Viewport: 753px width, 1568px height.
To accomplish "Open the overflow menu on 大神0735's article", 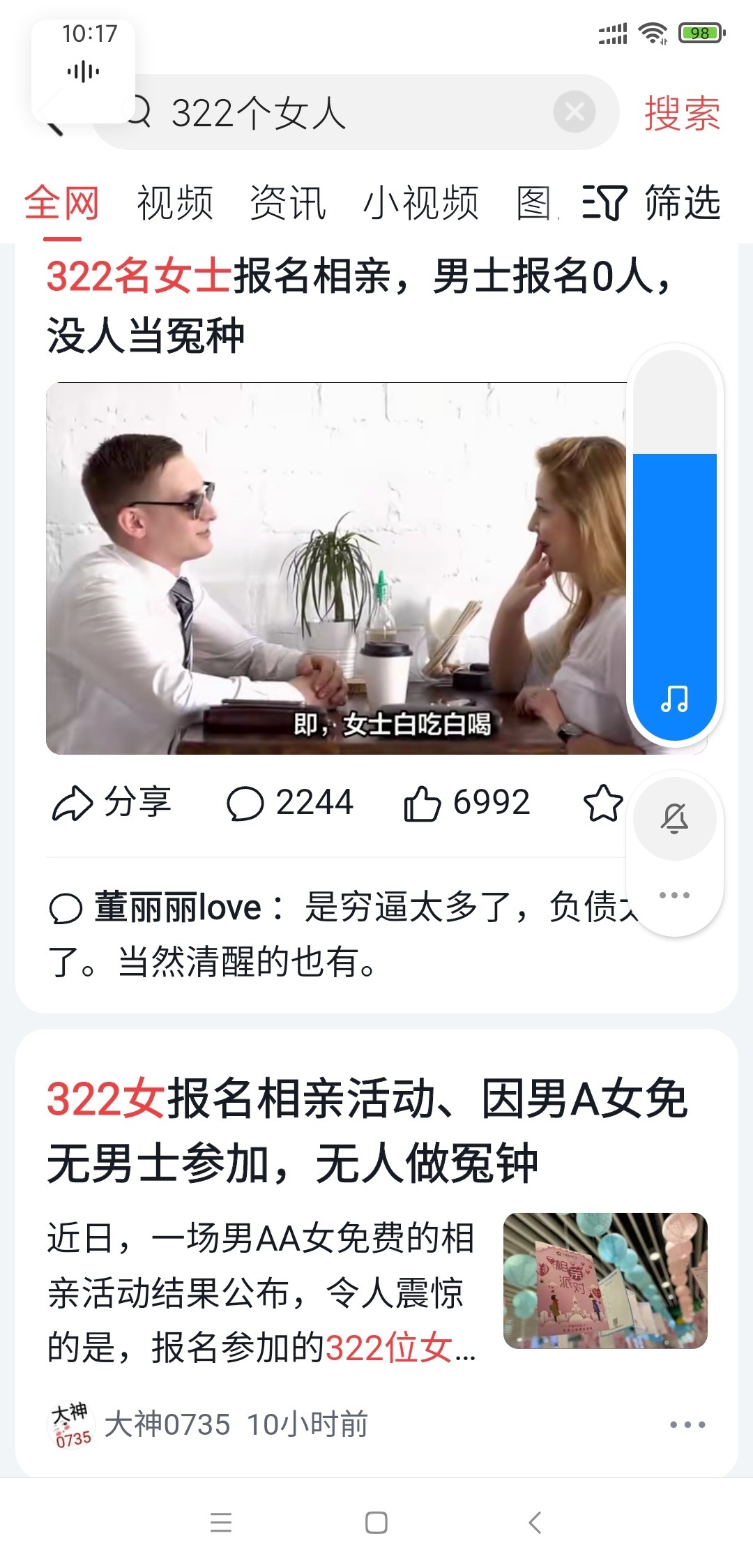I will click(x=687, y=1424).
